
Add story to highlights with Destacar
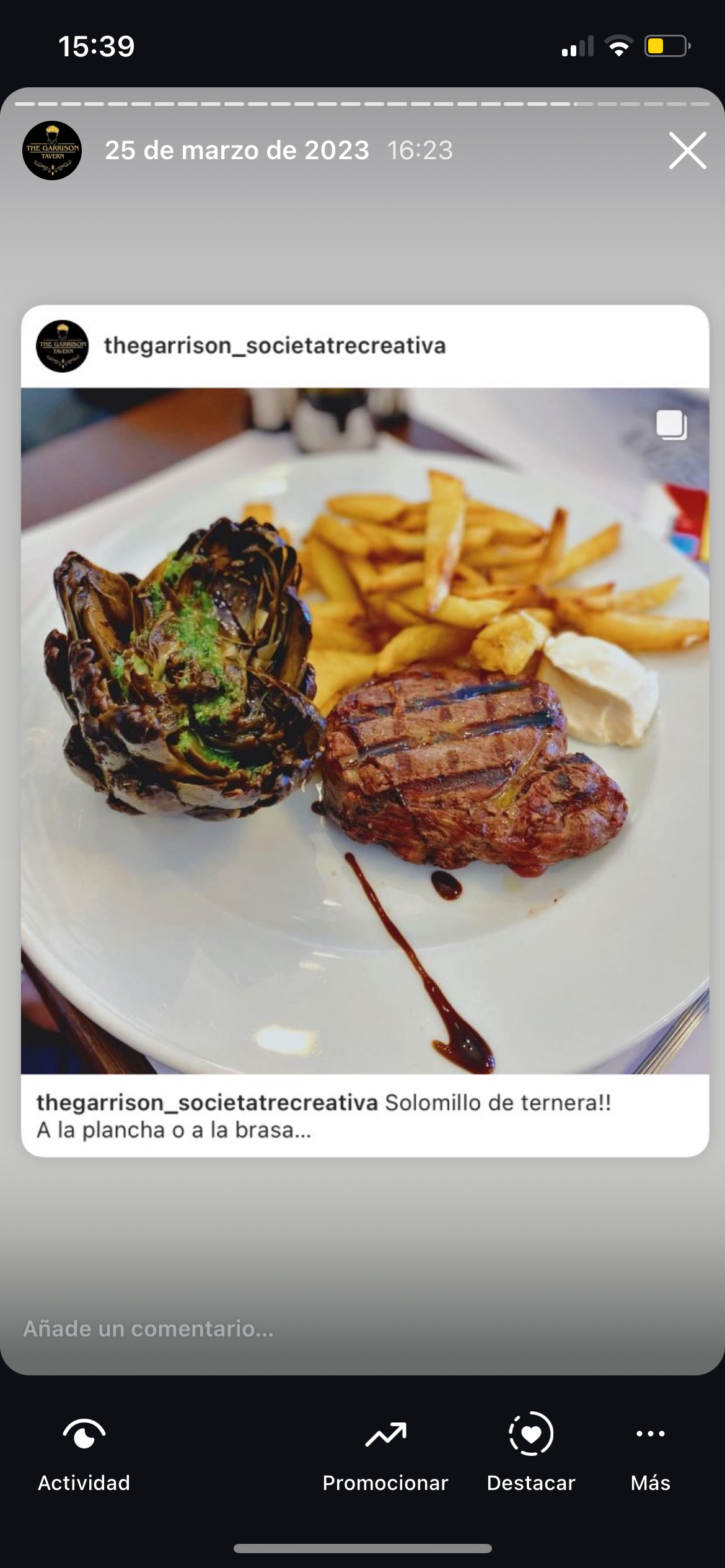531,1452
